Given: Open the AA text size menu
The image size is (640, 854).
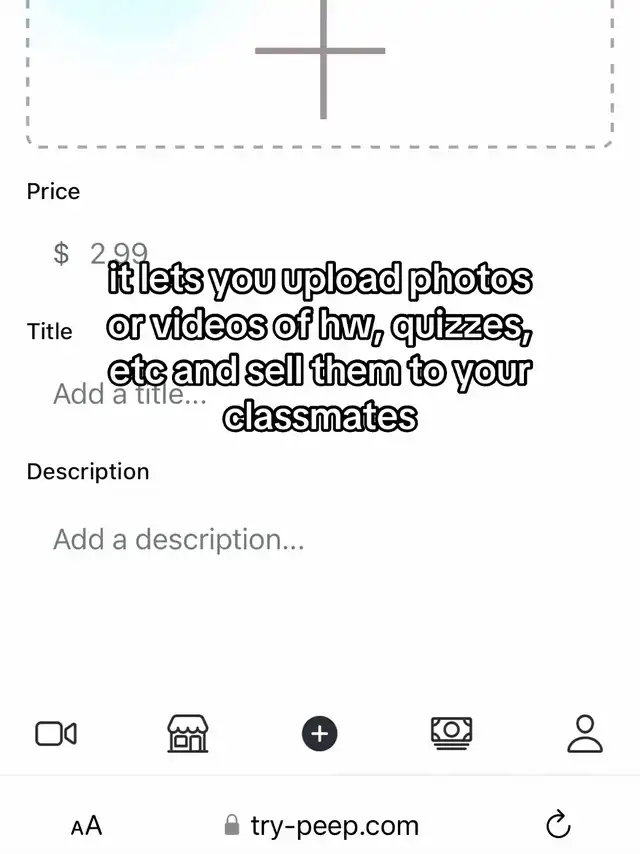Looking at the screenshot, I should coord(87,826).
